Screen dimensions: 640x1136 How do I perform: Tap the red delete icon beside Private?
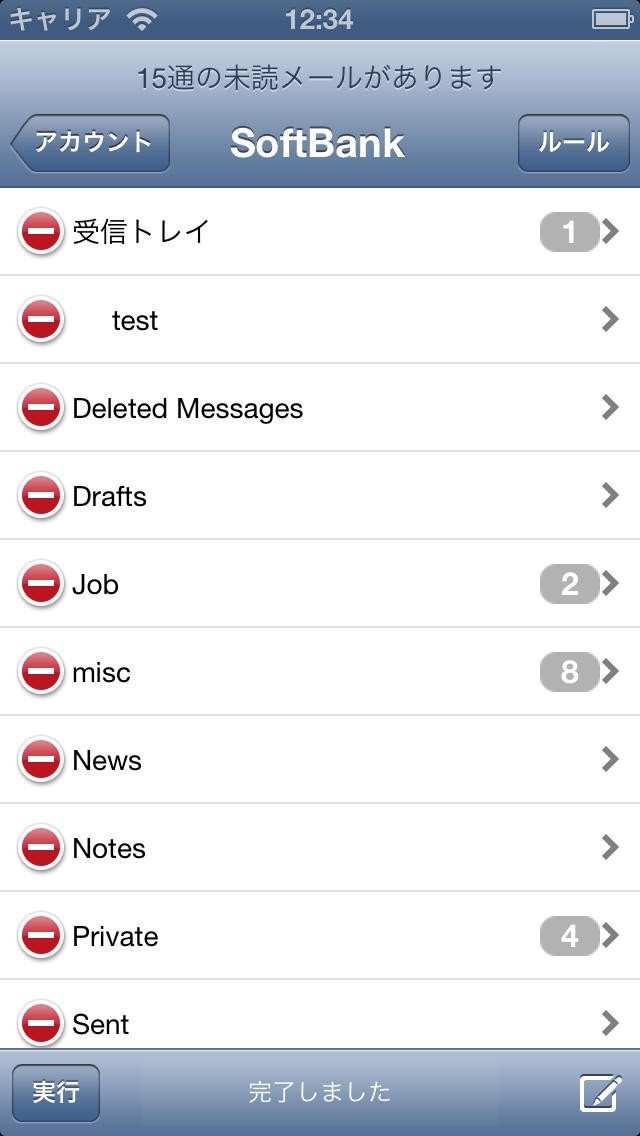point(41,936)
